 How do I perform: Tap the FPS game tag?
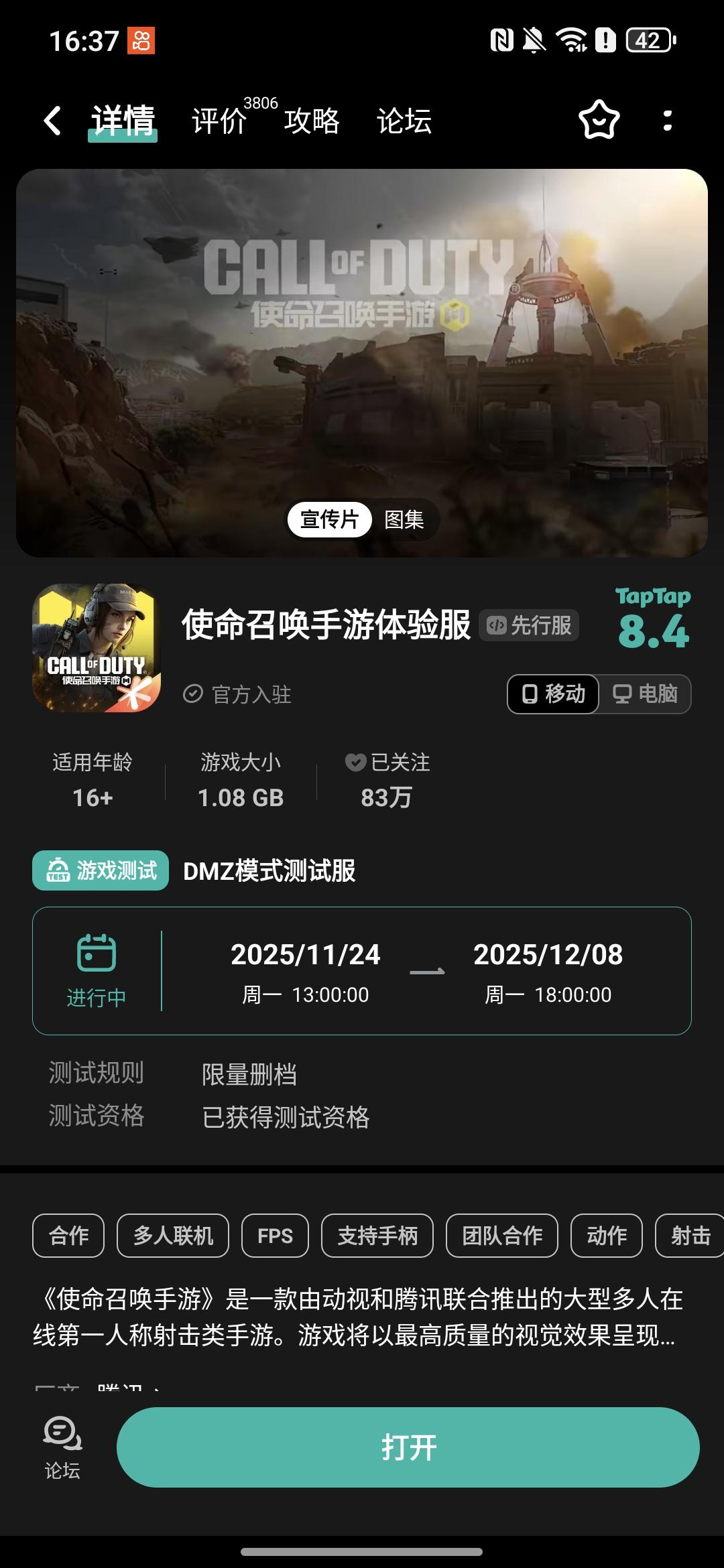(x=275, y=1235)
